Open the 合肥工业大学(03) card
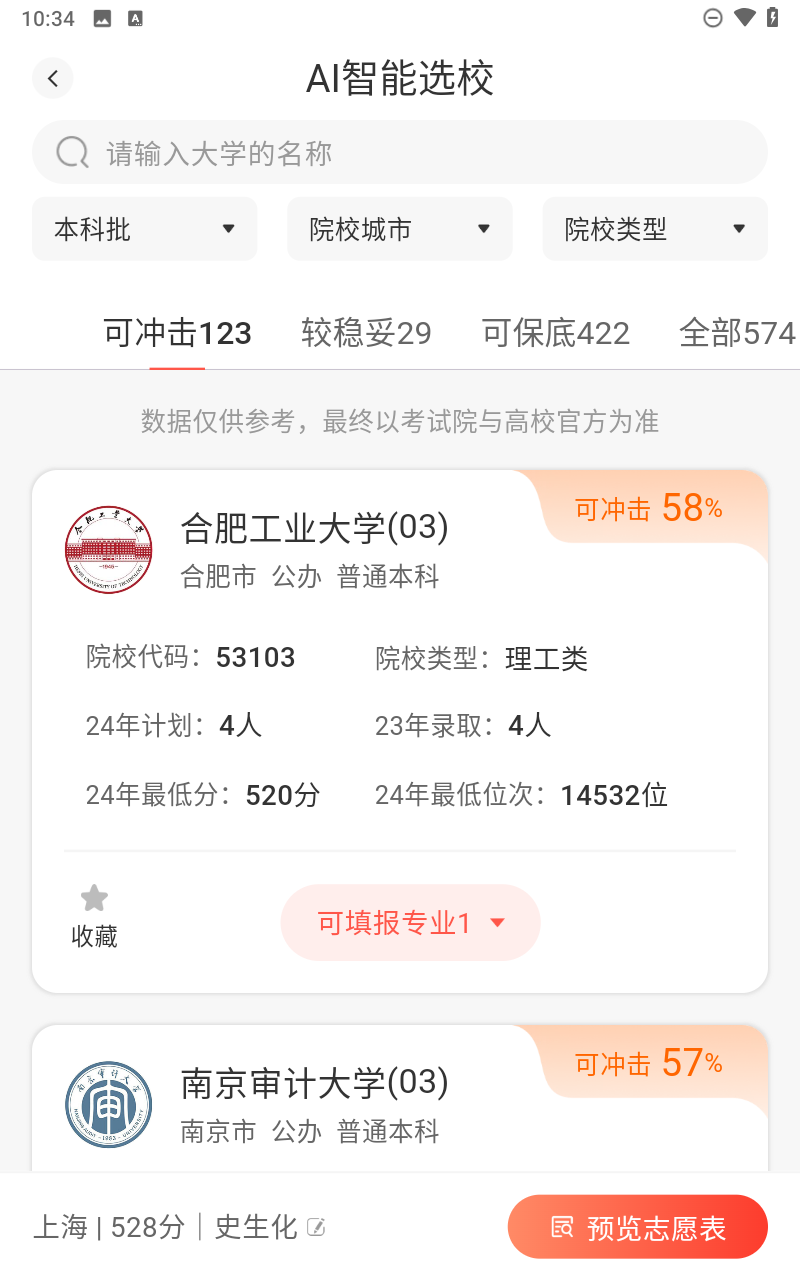The height and width of the screenshot is (1280, 800). (x=400, y=731)
